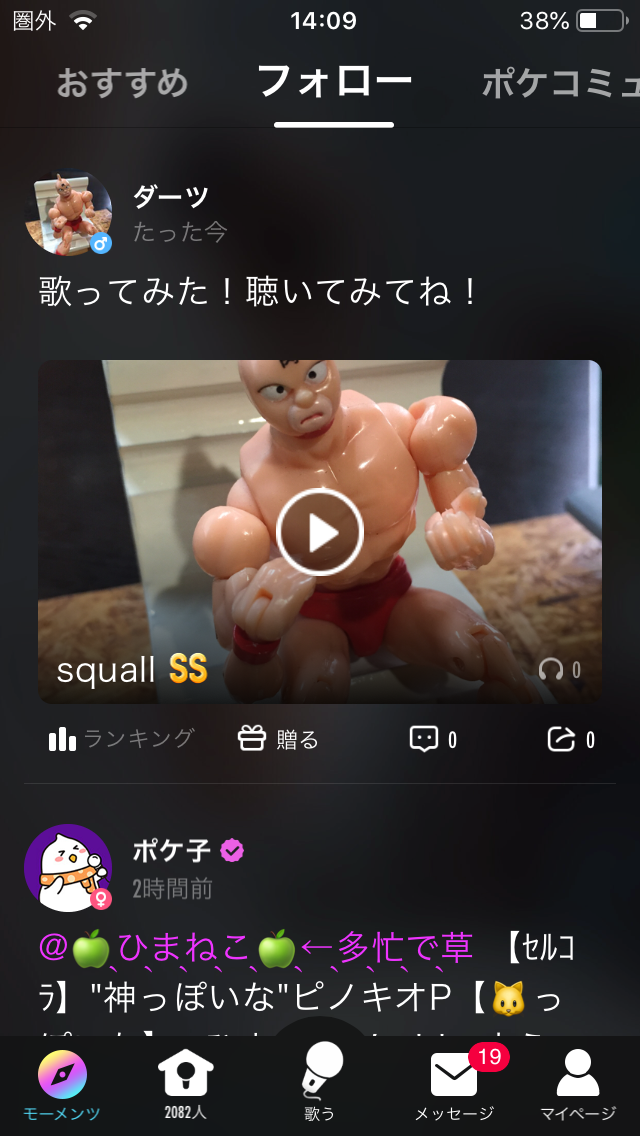
Task: View ランキング for ダーツ's post
Action: (121, 739)
